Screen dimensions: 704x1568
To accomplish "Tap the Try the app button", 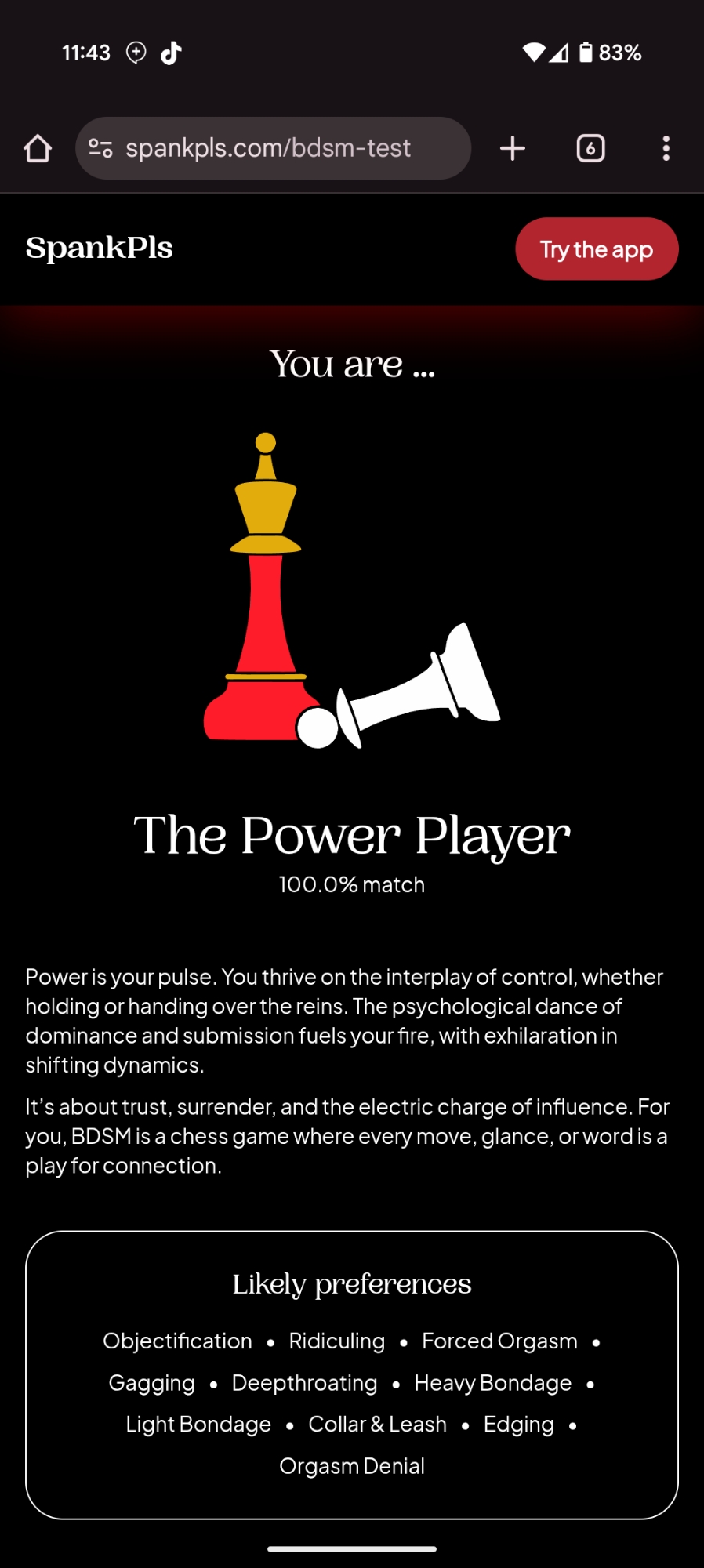I will click(597, 249).
